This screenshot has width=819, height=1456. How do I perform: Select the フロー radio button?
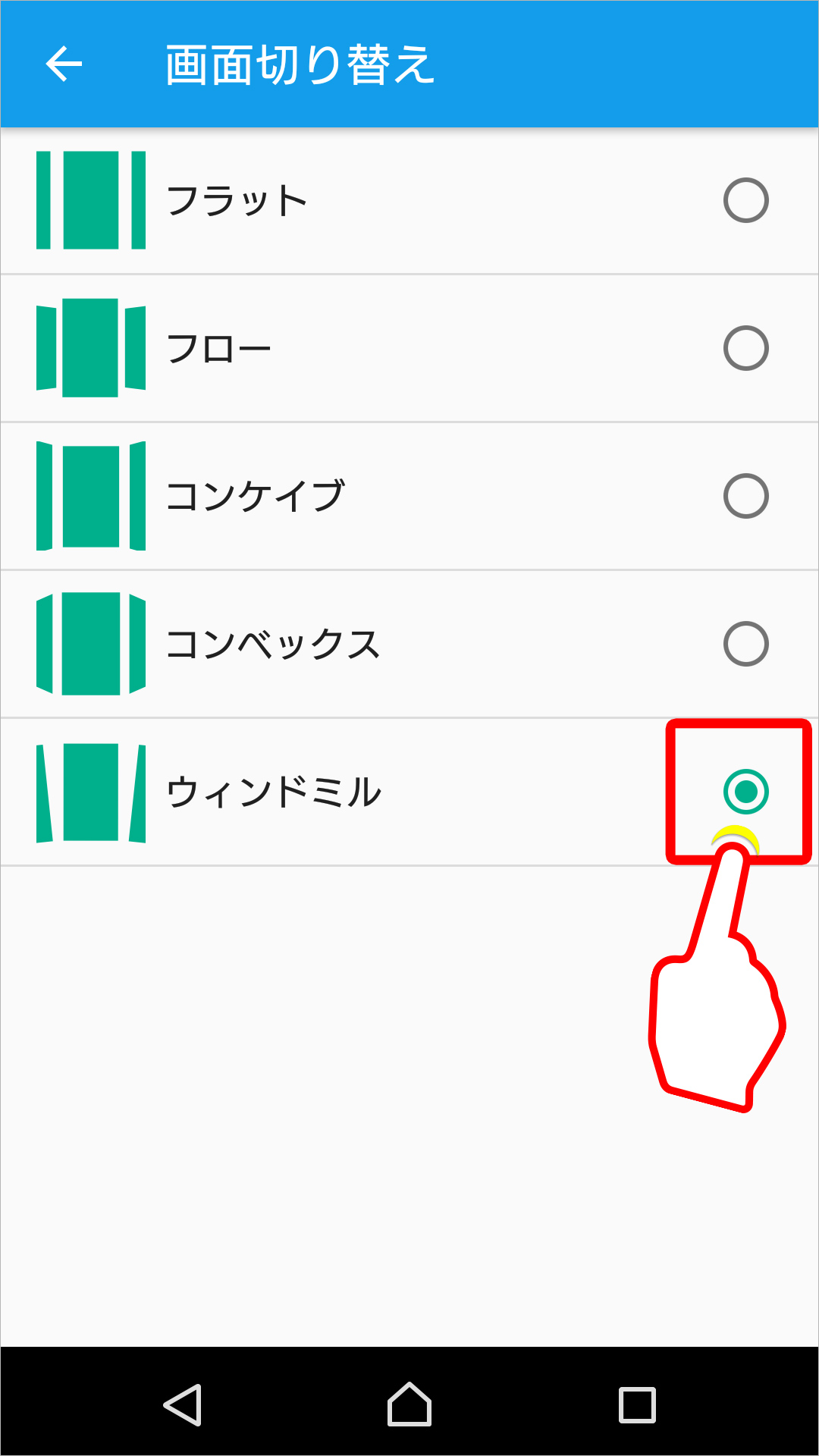coord(747,347)
